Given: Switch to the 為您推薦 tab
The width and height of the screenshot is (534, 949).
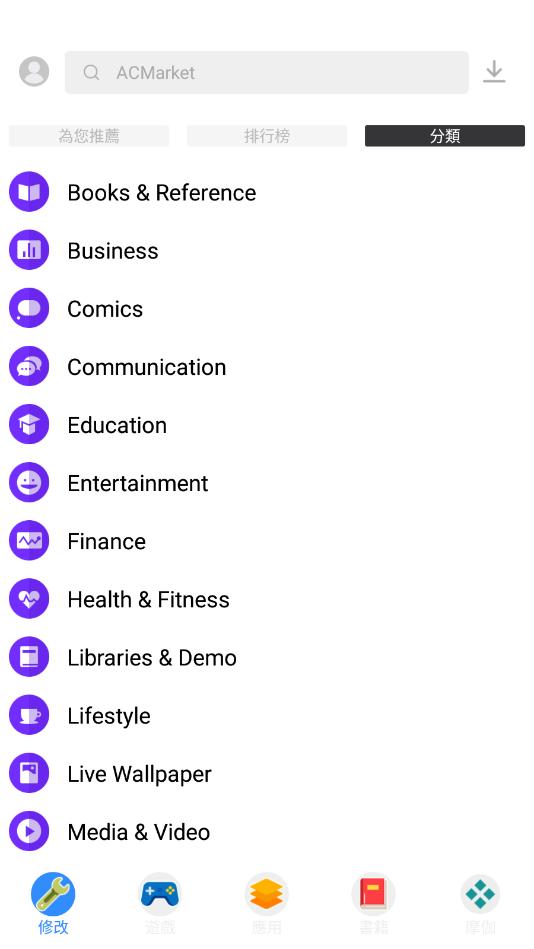Looking at the screenshot, I should [x=89, y=136].
